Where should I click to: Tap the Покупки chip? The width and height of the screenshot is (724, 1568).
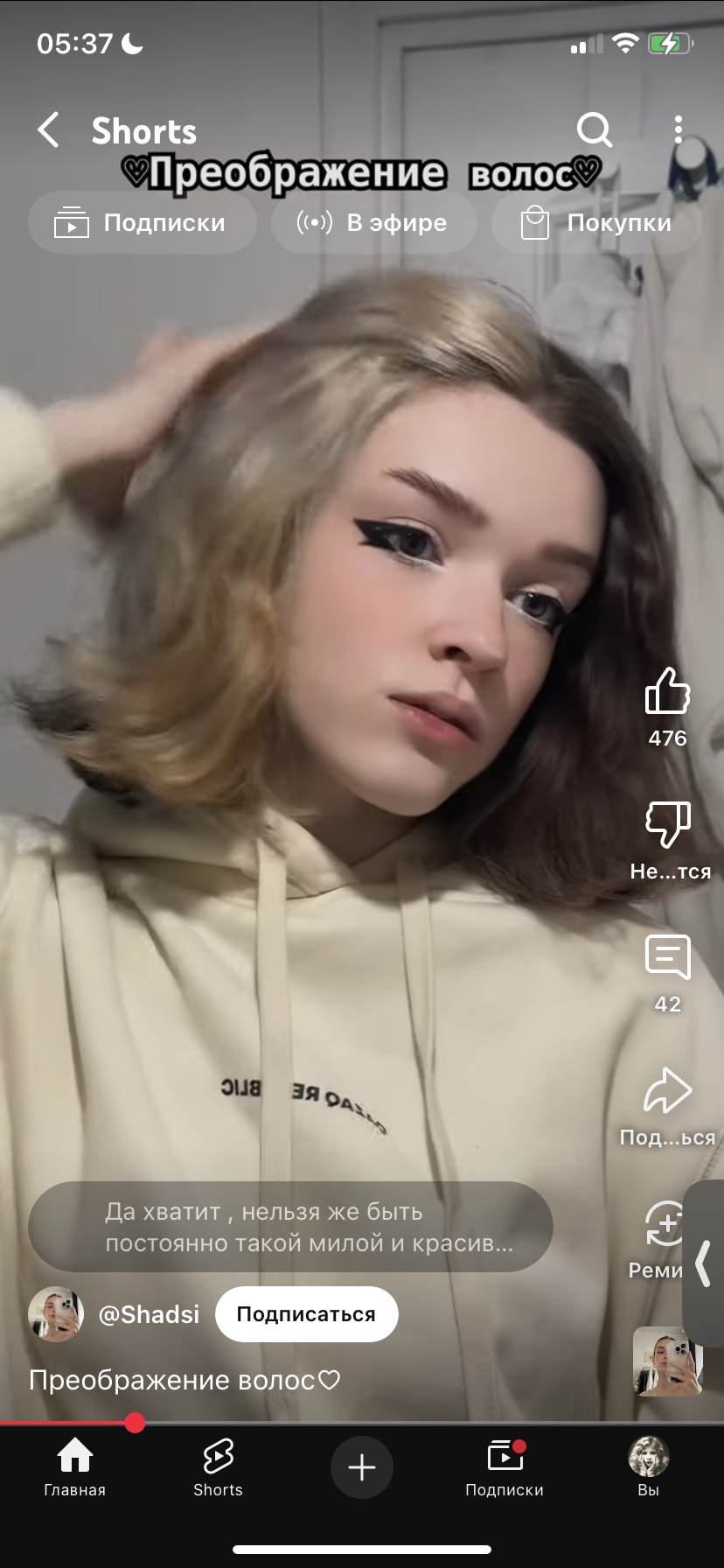597,223
